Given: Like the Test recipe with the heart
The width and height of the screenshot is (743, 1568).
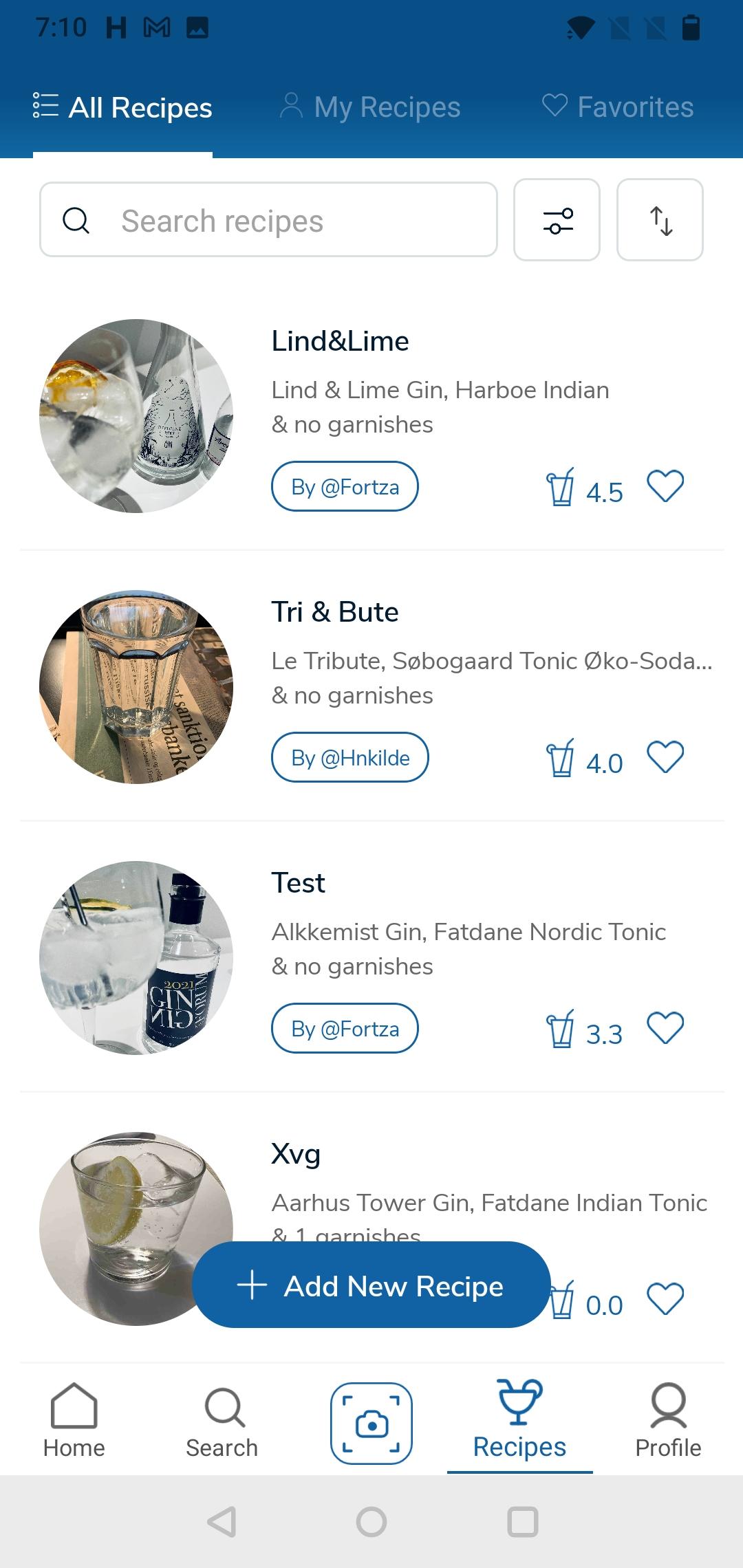Looking at the screenshot, I should [665, 1028].
